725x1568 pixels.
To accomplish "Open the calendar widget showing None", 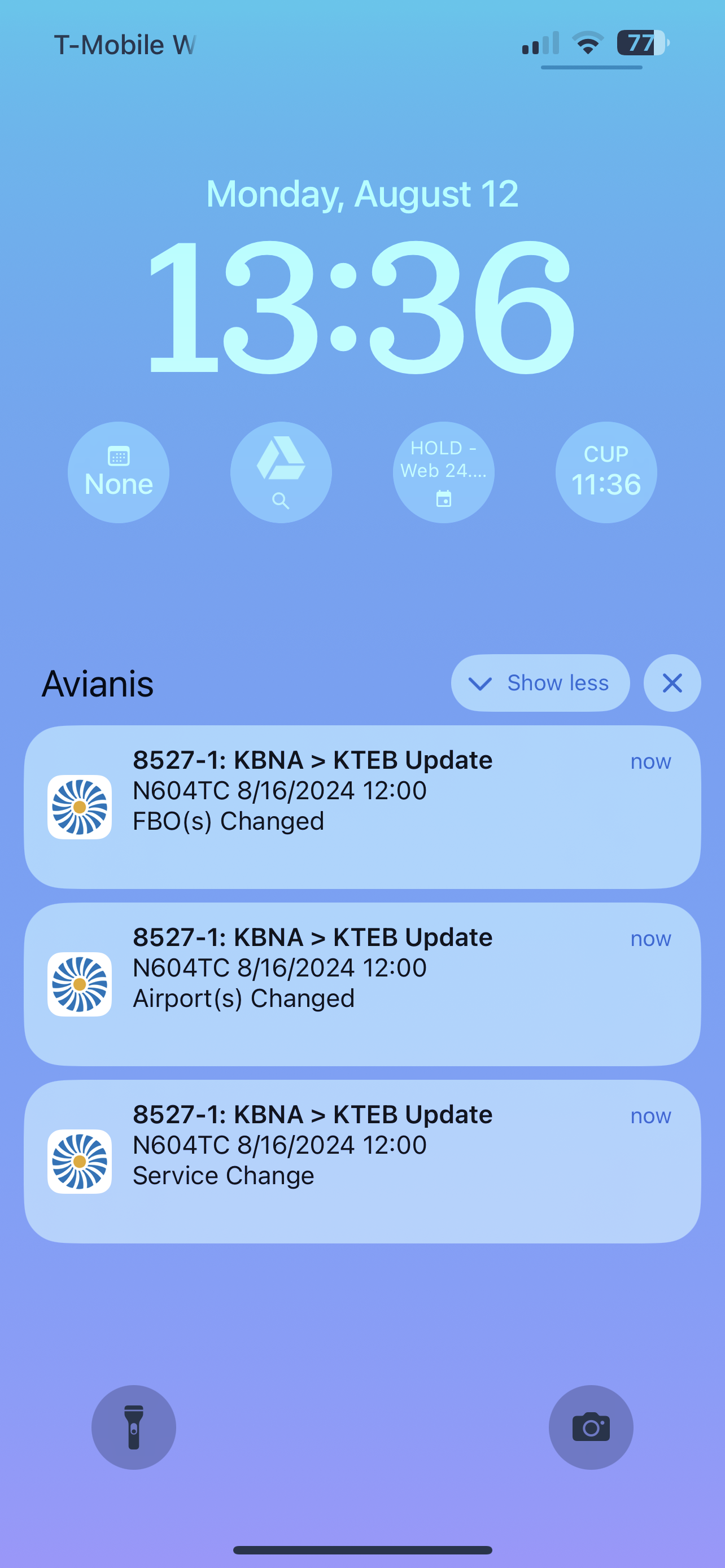I will (119, 472).
